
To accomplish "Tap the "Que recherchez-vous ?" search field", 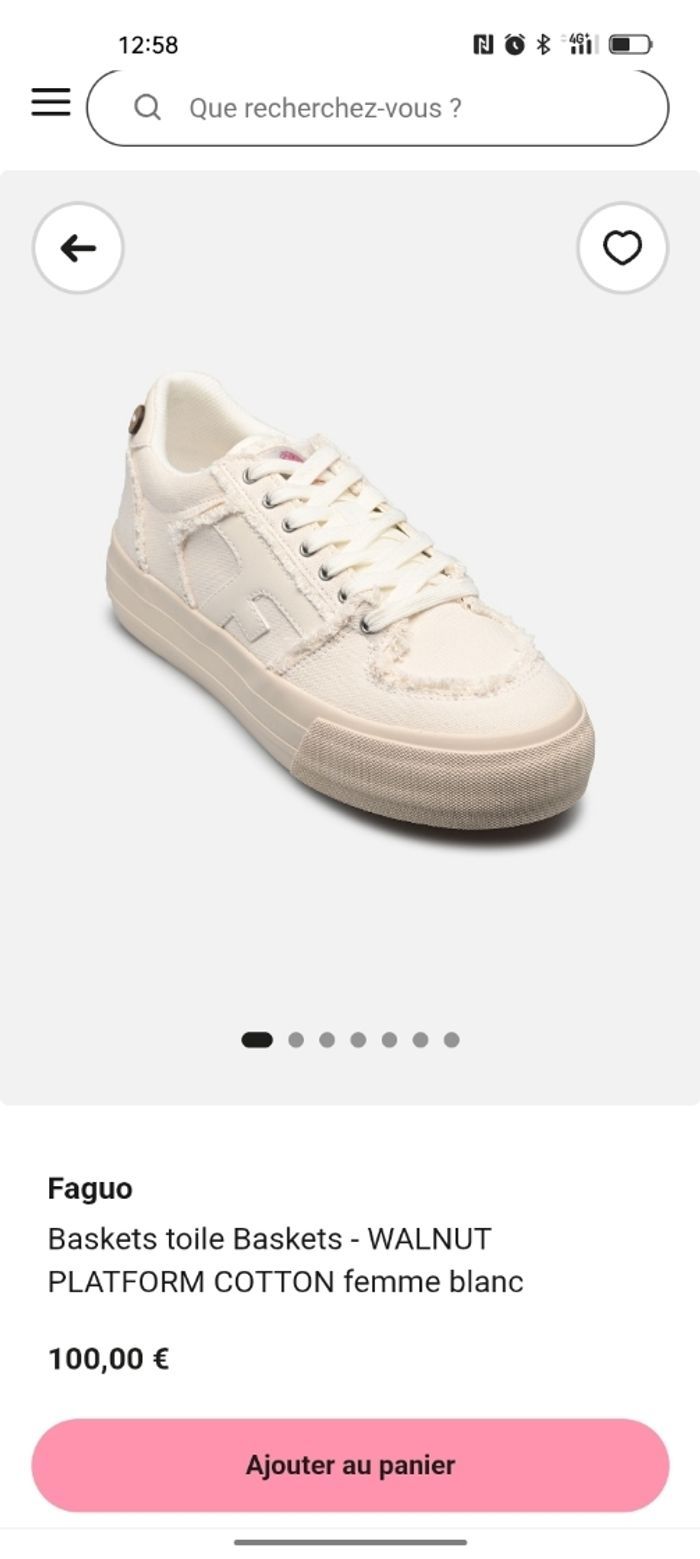I will (x=377, y=108).
